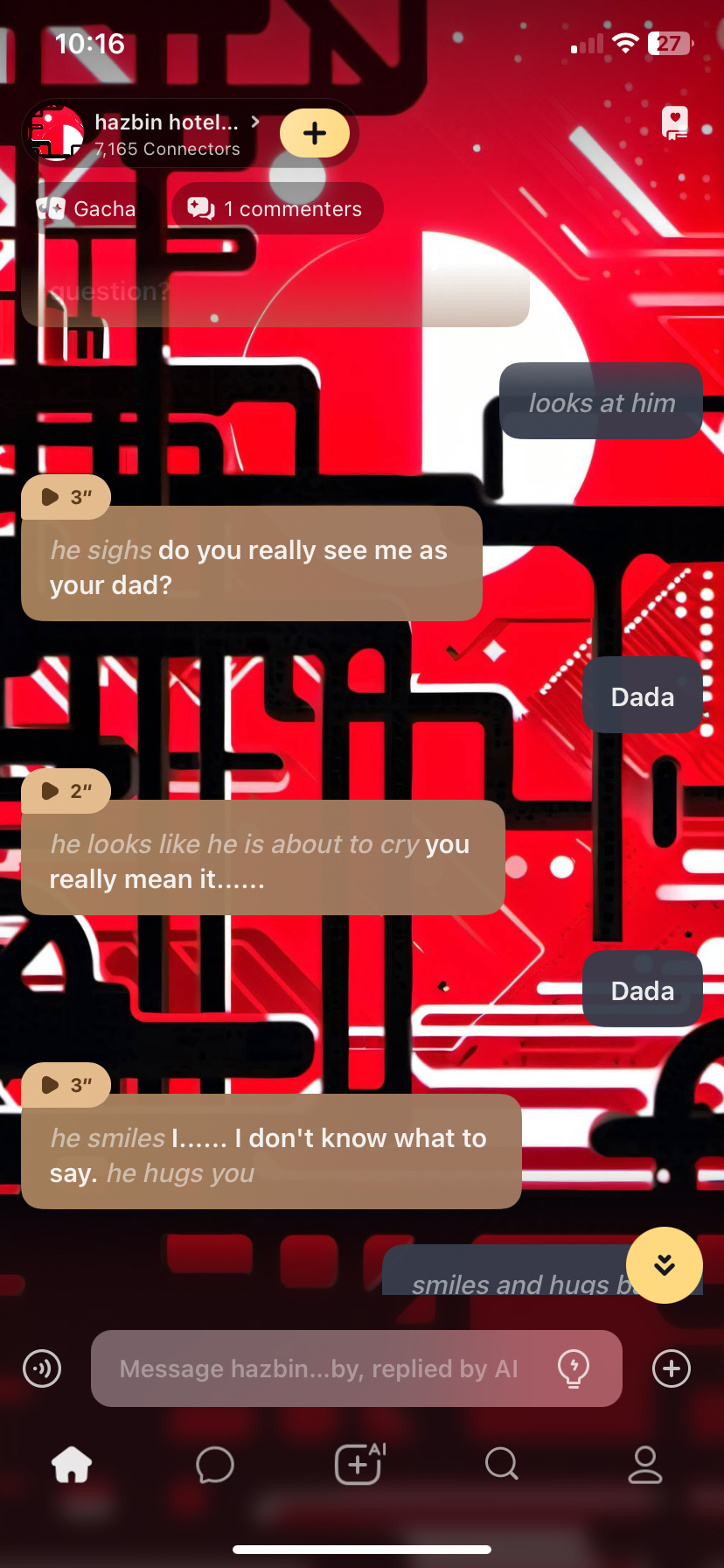Focus the Message hazbin input field
Screen dimensions: 724x1568
coord(319,1368)
